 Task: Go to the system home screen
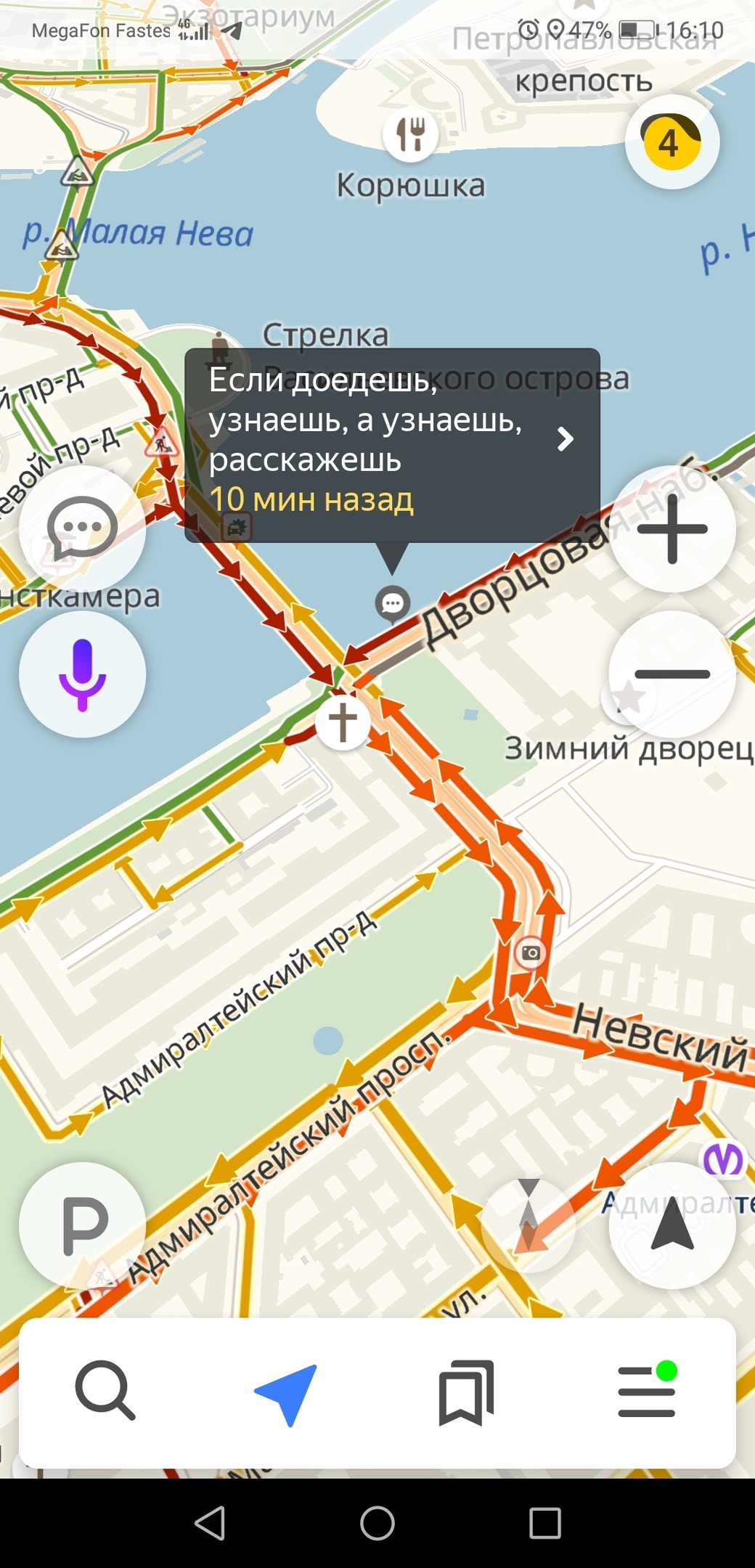pyautogui.click(x=377, y=1522)
